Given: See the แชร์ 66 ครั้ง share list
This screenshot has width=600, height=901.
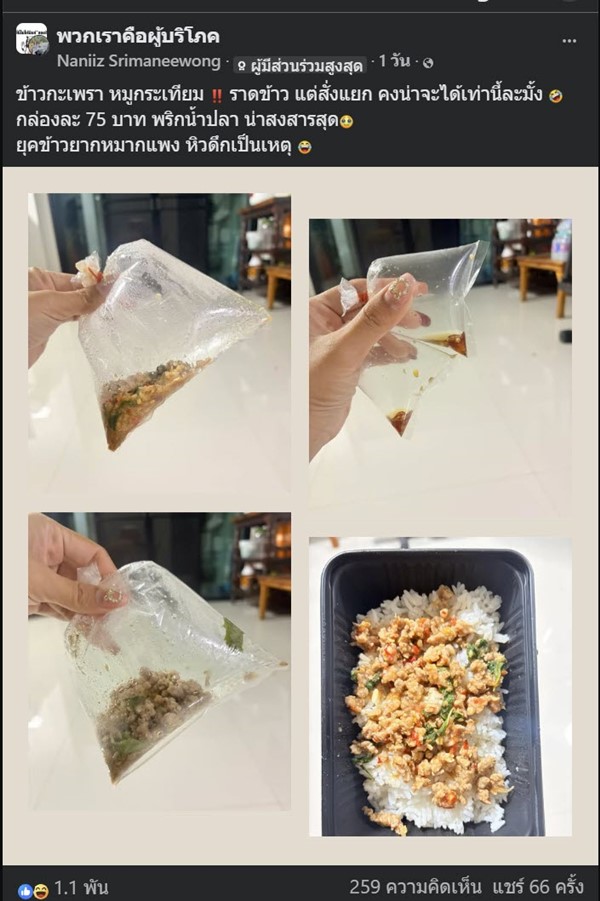Looking at the screenshot, I should click(x=547, y=887).
